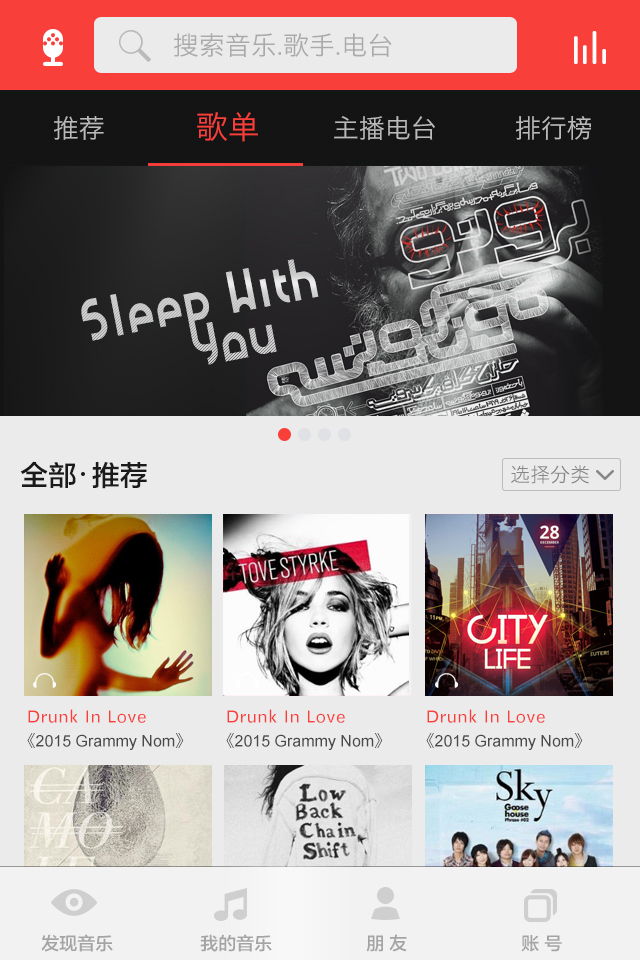
Task: Switch to the 主播电台 tab
Action: point(384,128)
